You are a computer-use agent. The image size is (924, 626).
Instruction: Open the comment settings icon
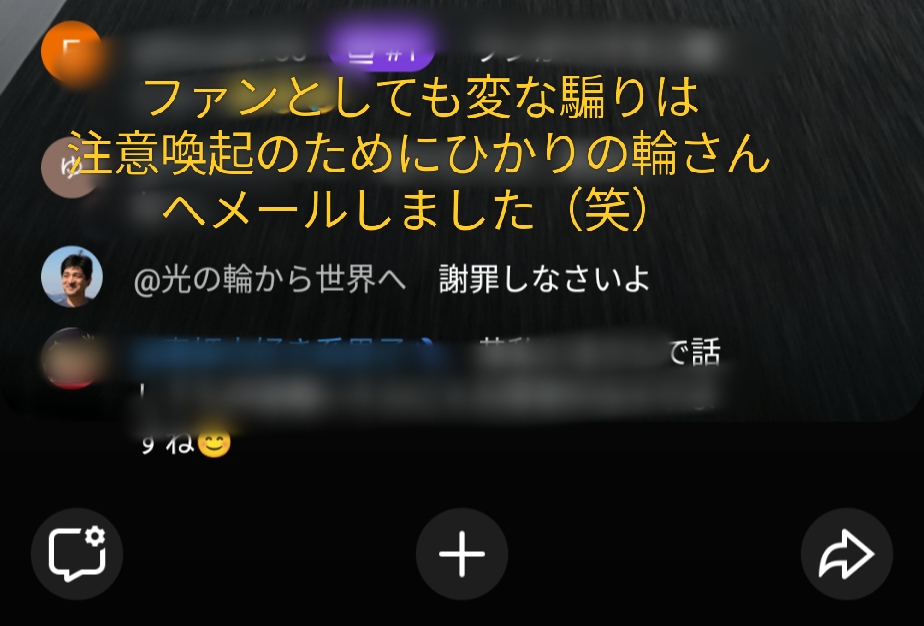coord(77,553)
